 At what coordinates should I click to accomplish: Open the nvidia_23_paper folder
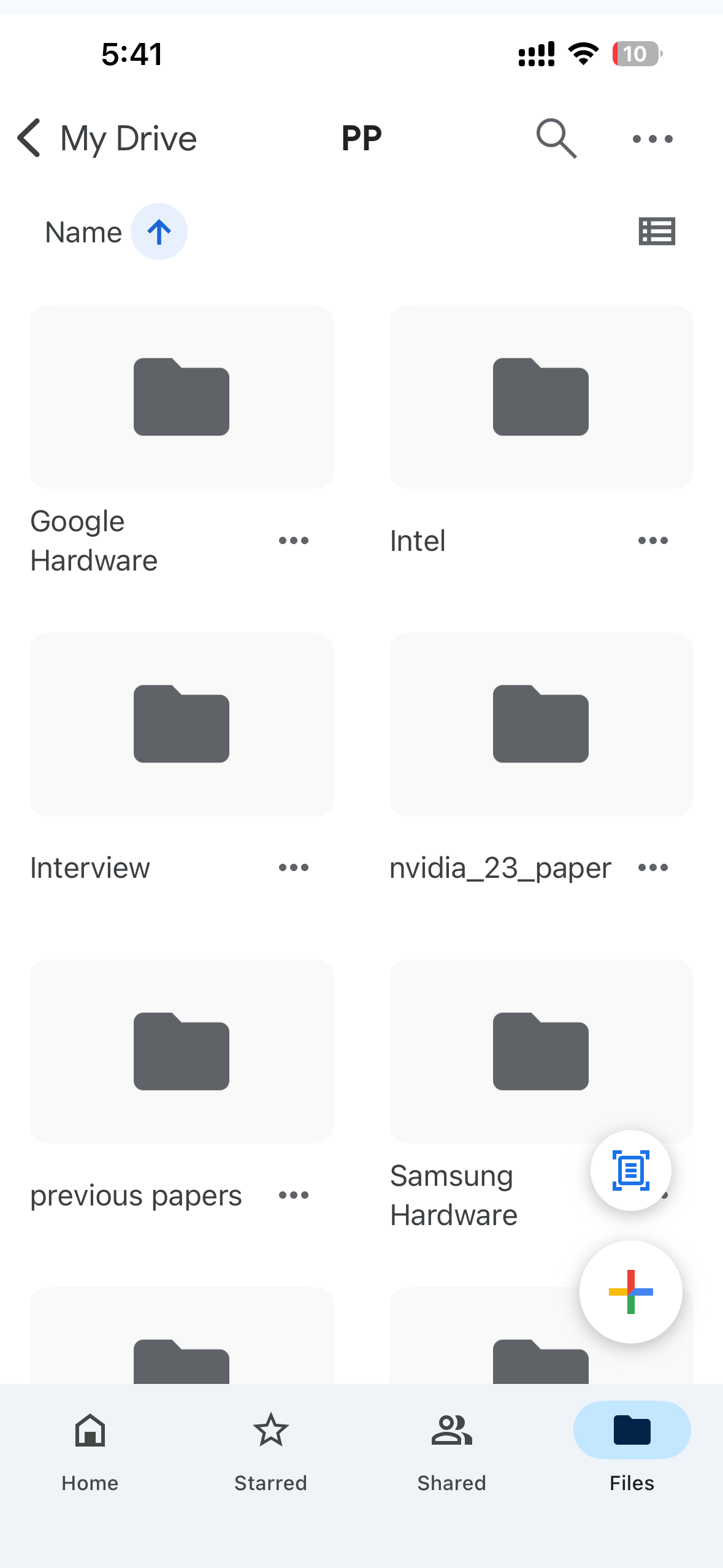(541, 724)
